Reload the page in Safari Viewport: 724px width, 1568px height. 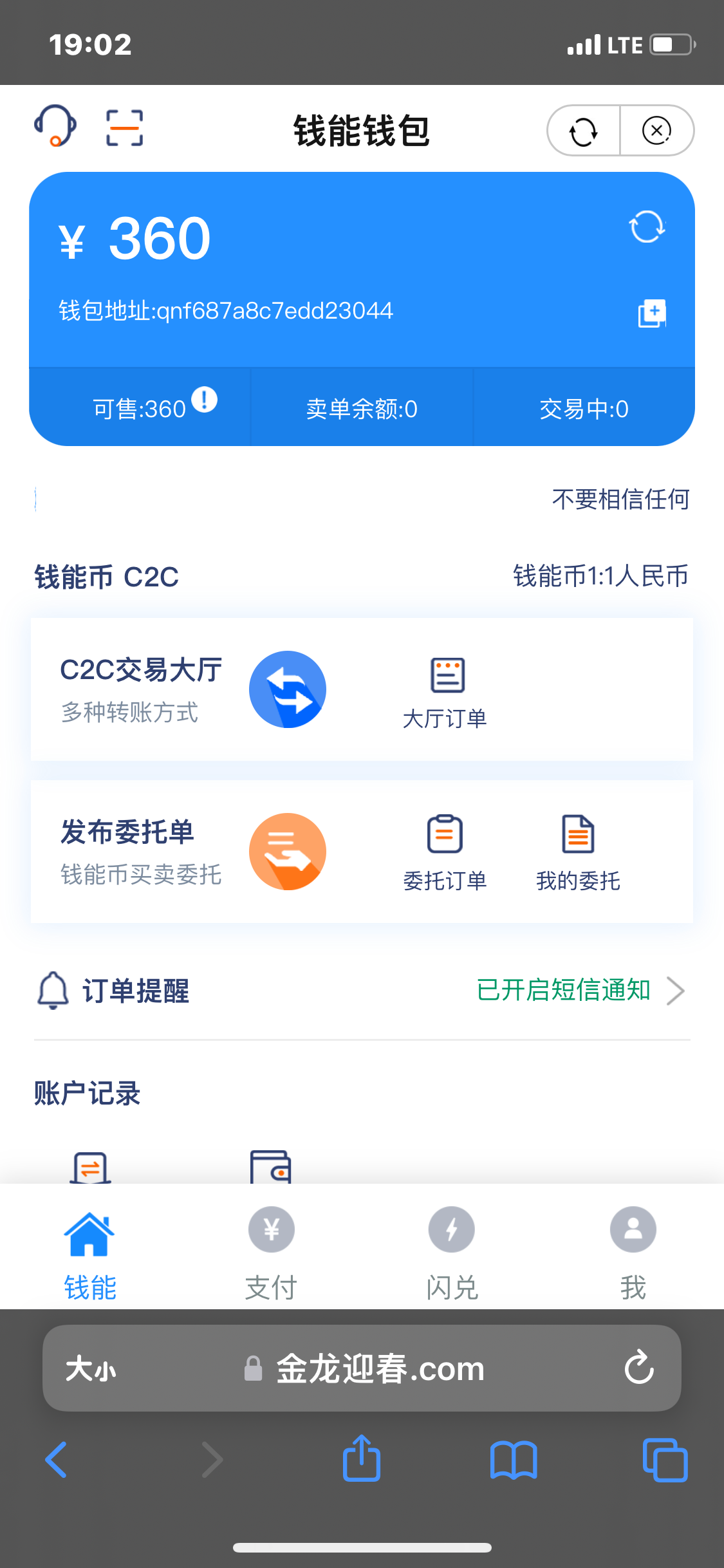(639, 1367)
